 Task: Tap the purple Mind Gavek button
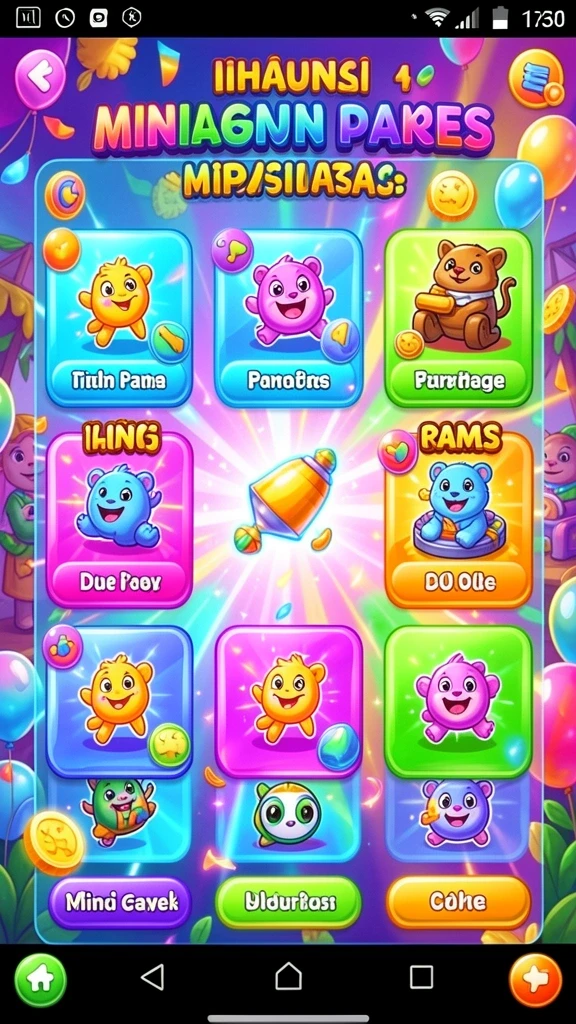[120, 903]
